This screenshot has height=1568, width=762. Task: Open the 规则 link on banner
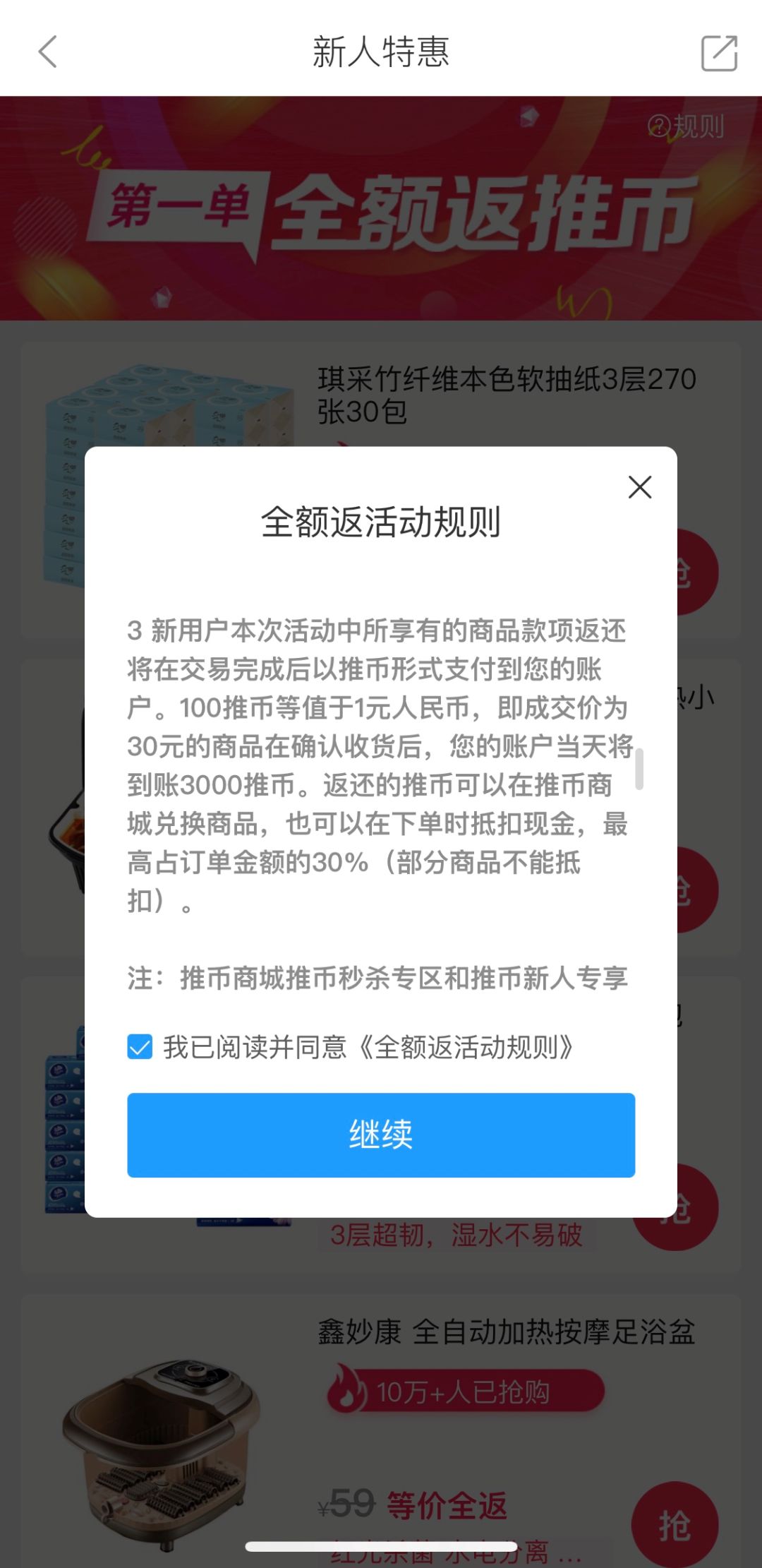coord(686,127)
